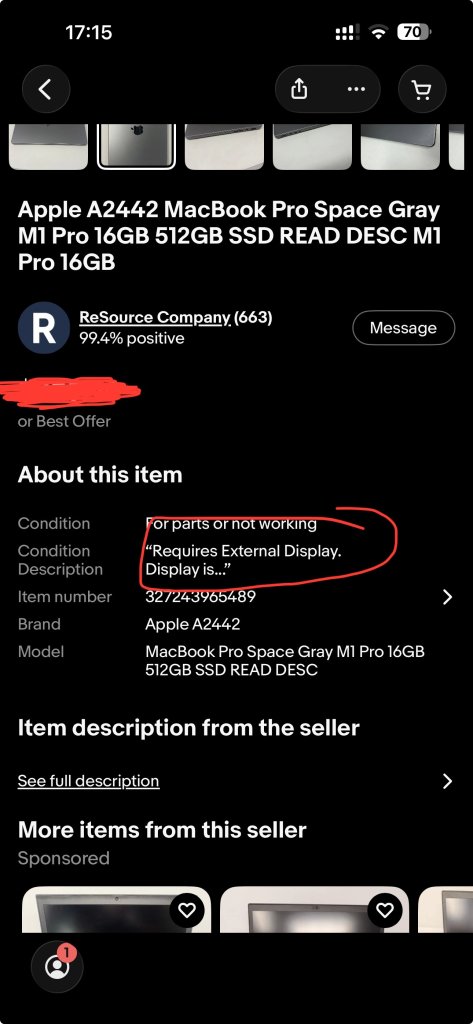Viewport: 473px width, 1024px height.
Task: Share this MacBook Pro listing
Action: coord(299,89)
